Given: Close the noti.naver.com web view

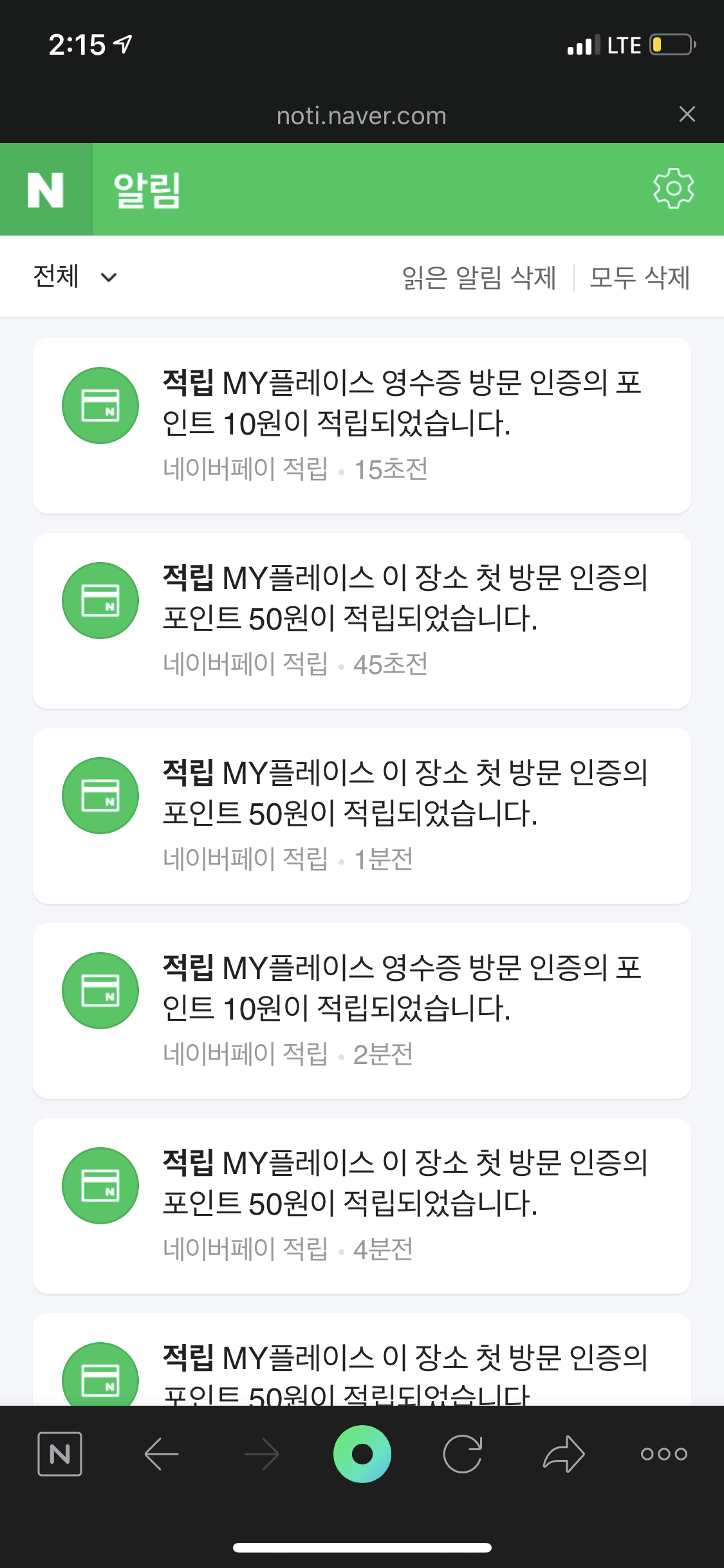Looking at the screenshot, I should coord(687,115).
